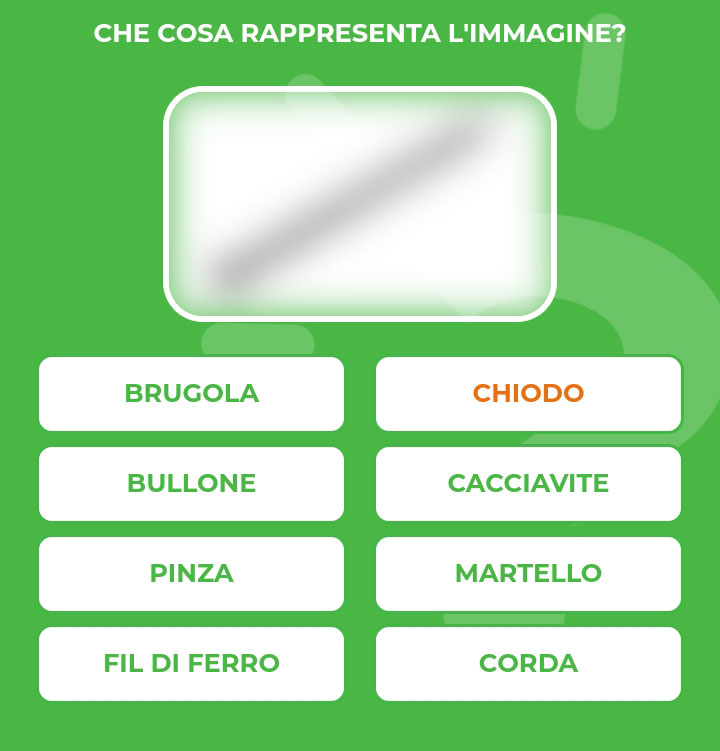Select the MARTELLO option
Viewport: 720px width, 751px height.
(x=528, y=574)
